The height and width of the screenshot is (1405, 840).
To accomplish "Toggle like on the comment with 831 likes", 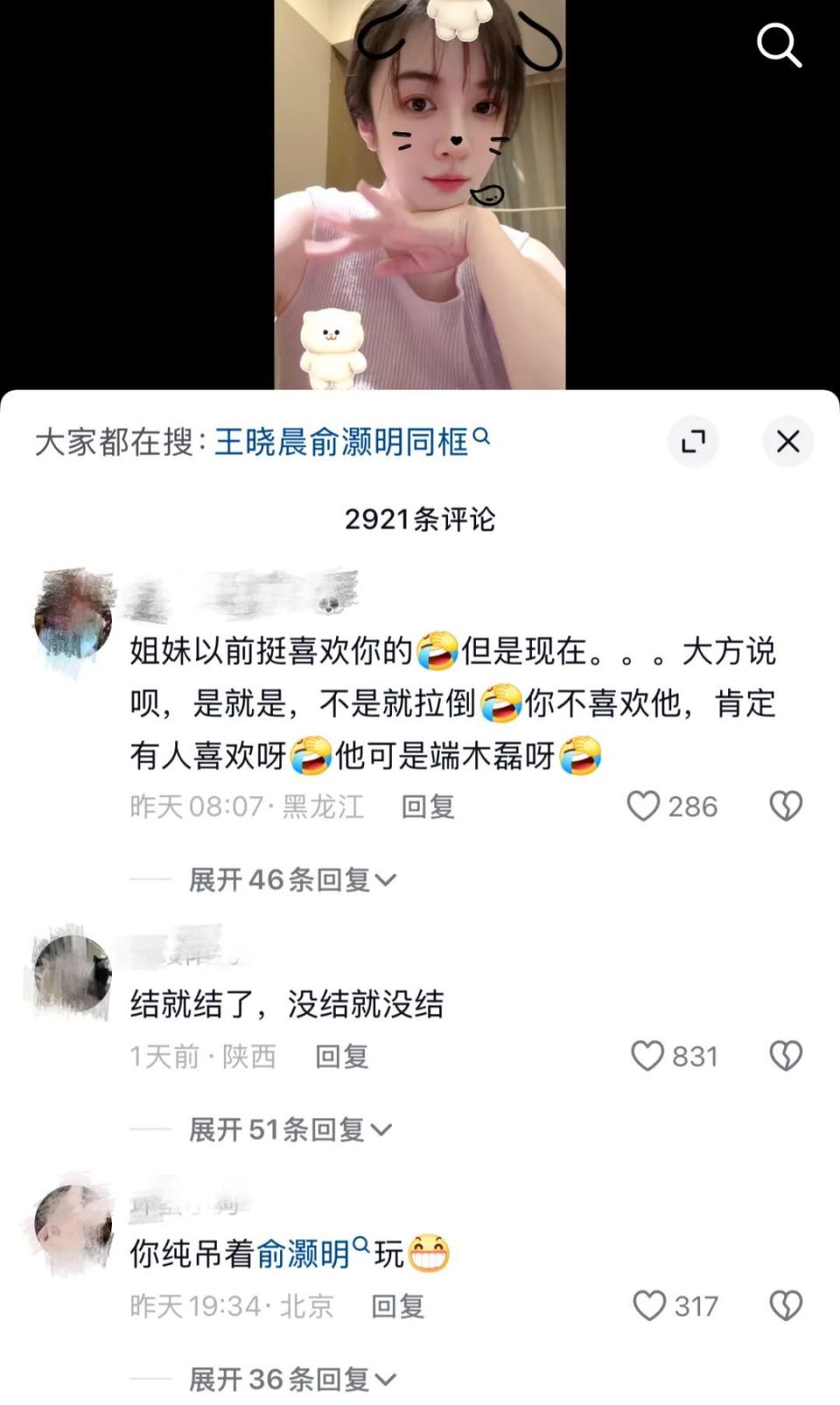I will coord(648,1057).
